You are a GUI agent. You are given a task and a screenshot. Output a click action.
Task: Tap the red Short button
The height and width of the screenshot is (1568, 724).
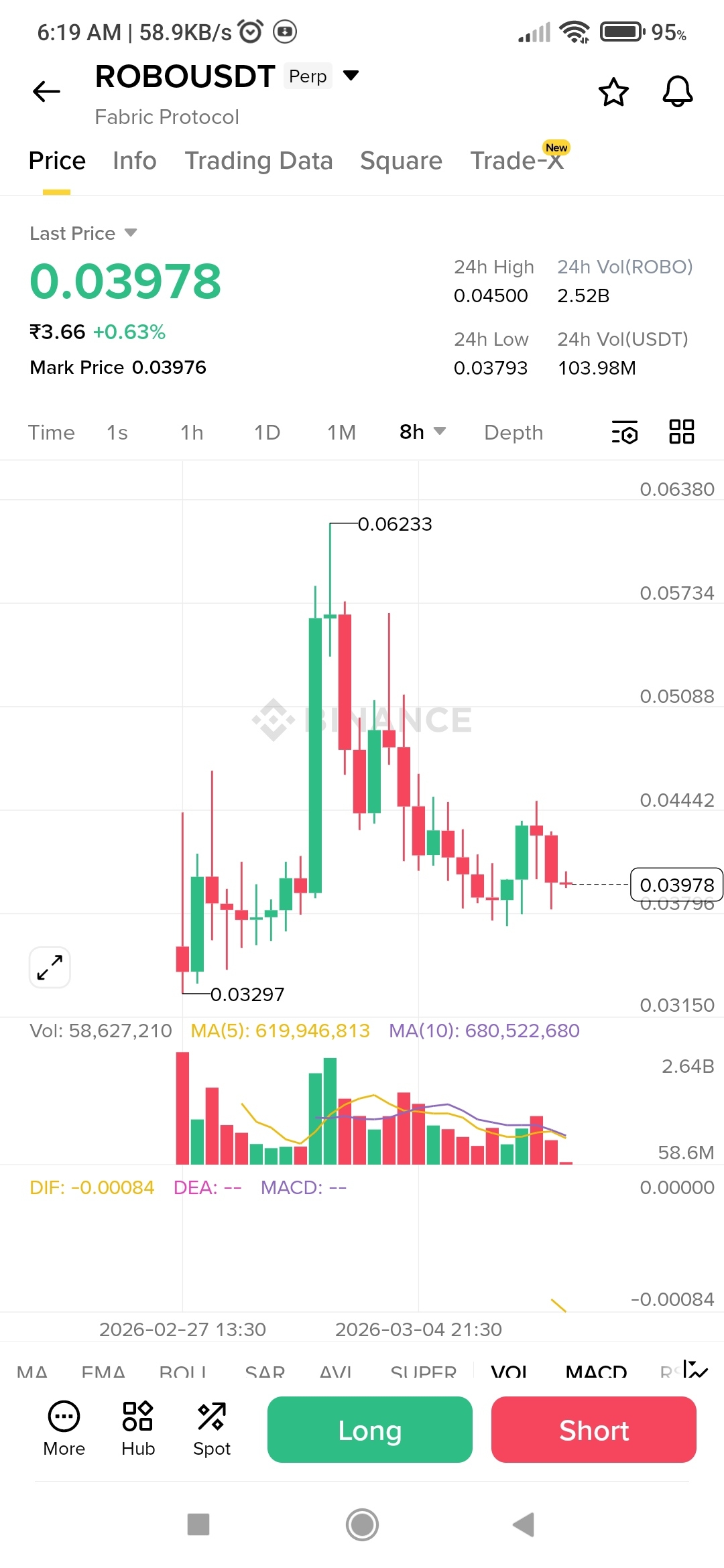coord(594,1430)
